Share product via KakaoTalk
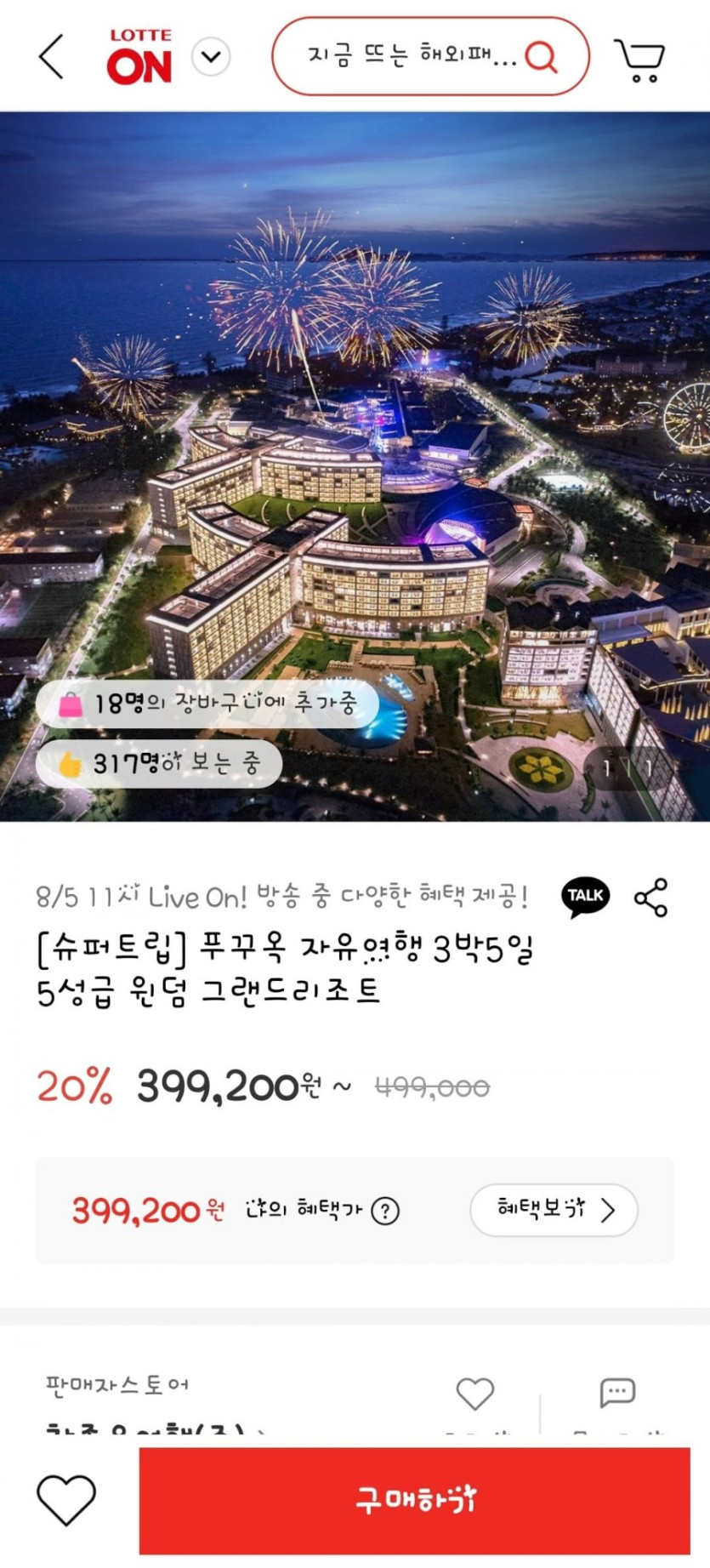Screen dimensions: 710x1568 coord(585,897)
